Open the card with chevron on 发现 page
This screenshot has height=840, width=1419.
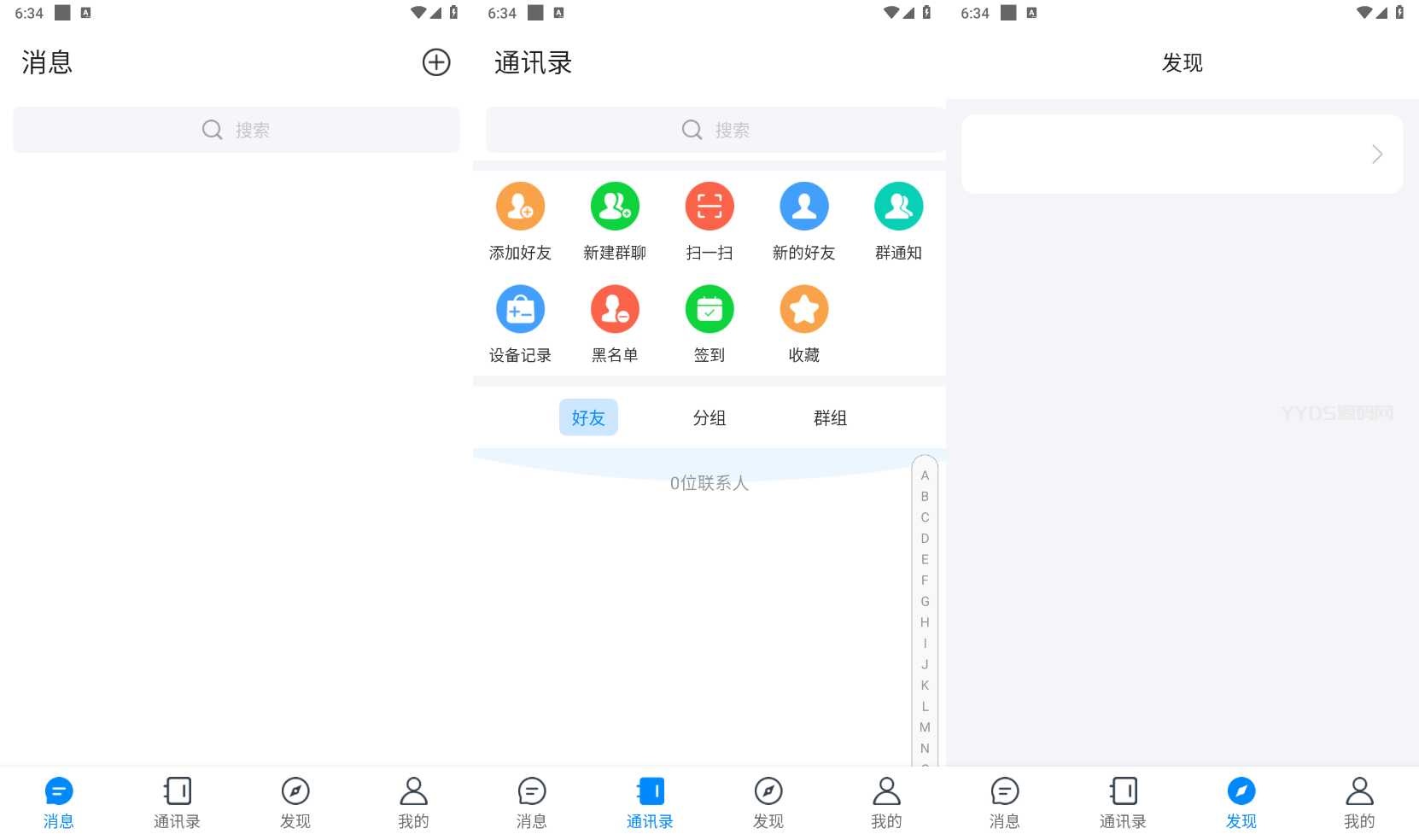[x=1182, y=155]
